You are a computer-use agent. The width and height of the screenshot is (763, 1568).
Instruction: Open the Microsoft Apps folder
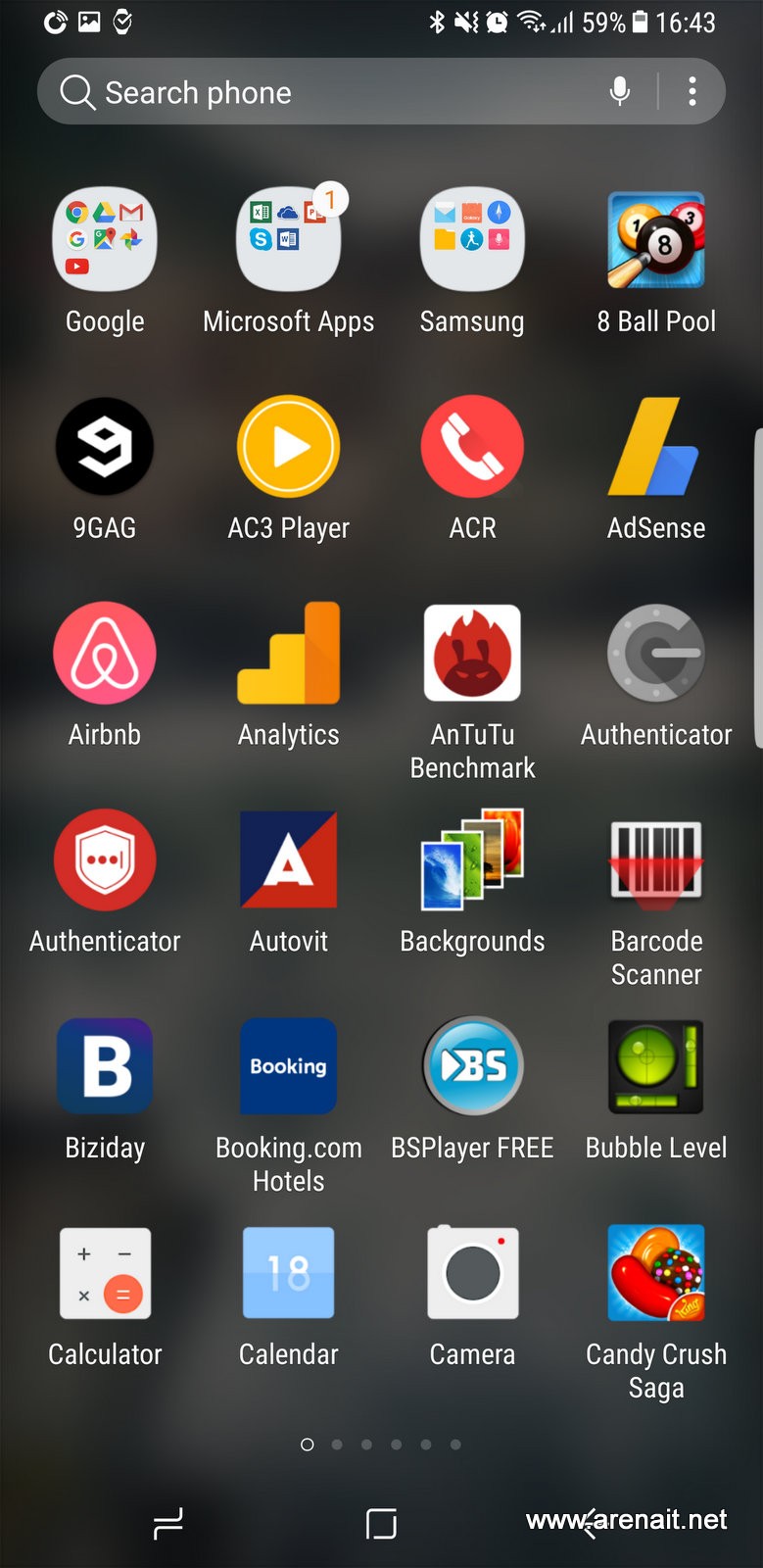[288, 240]
